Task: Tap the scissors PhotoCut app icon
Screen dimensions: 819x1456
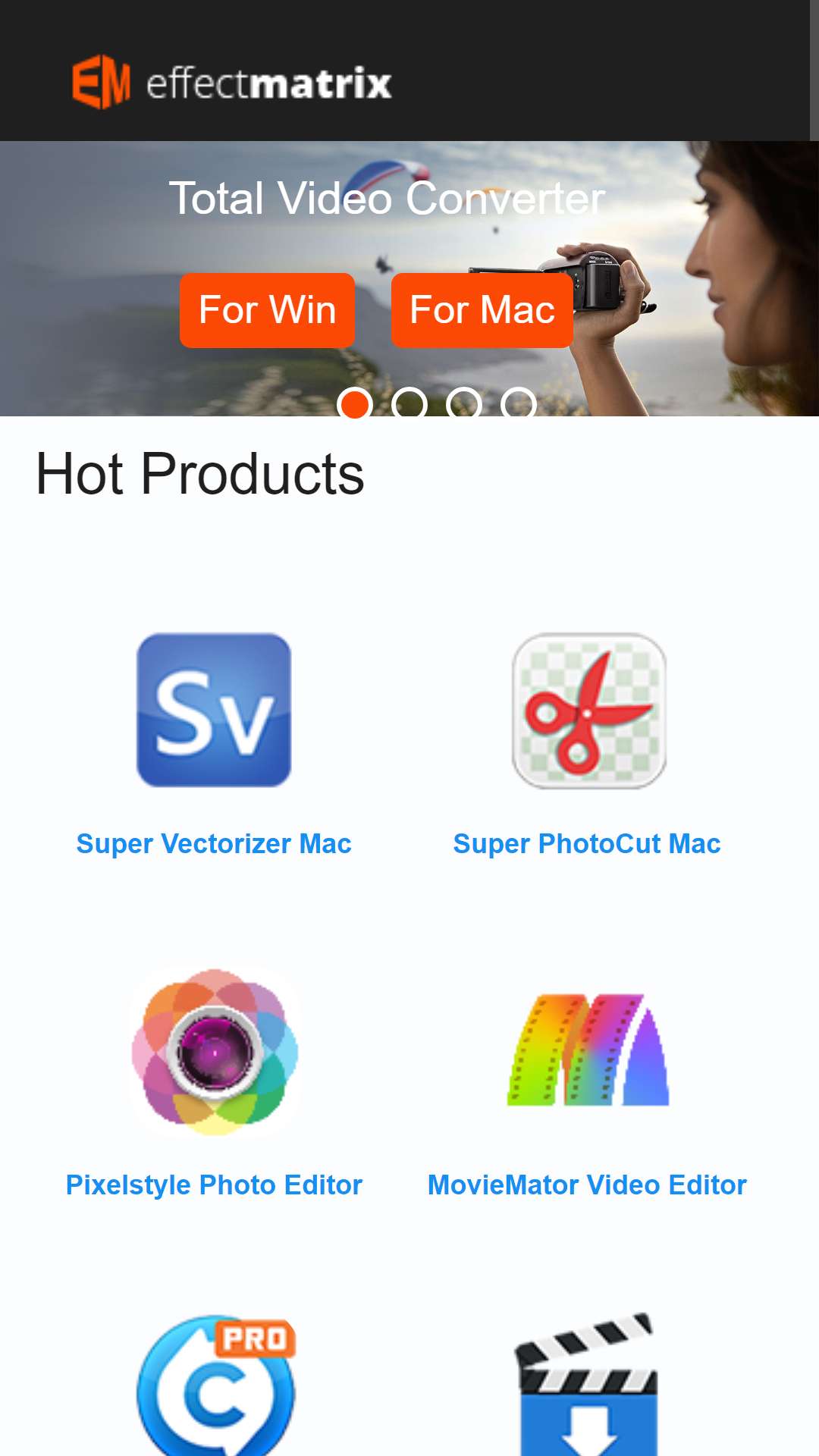Action: tap(589, 711)
